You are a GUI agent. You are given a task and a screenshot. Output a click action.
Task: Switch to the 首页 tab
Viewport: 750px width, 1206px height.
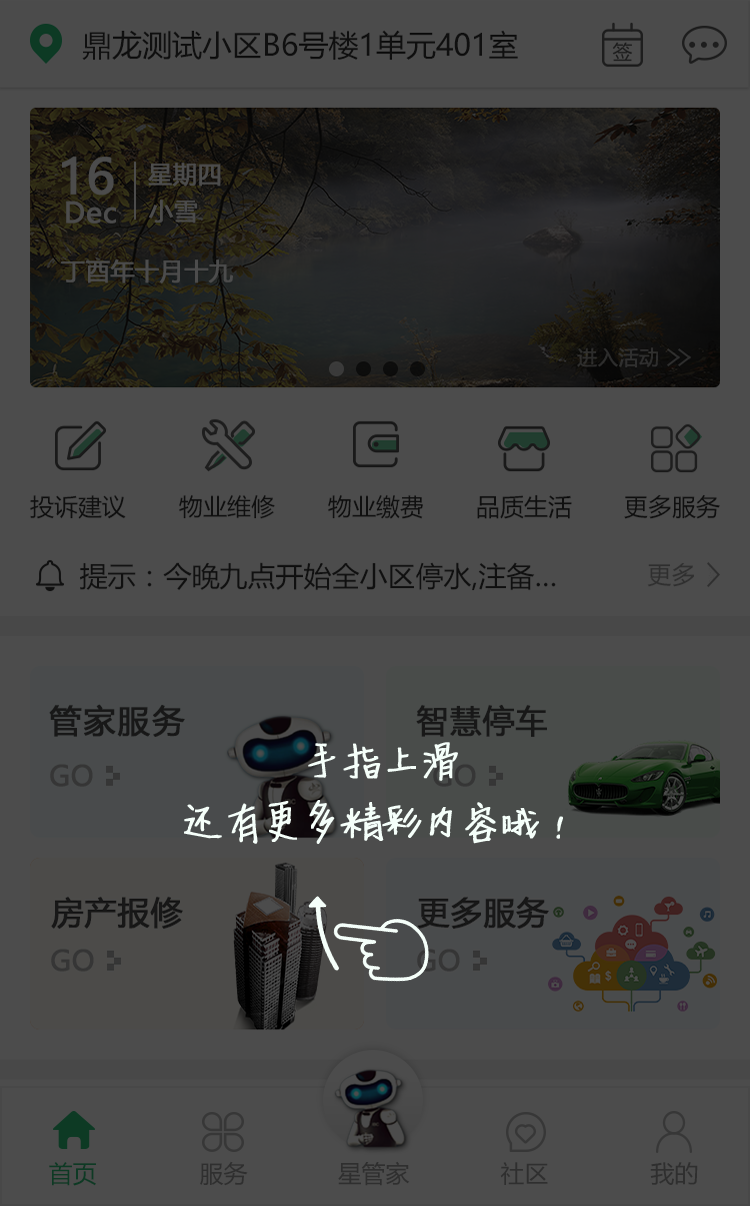click(x=74, y=1147)
